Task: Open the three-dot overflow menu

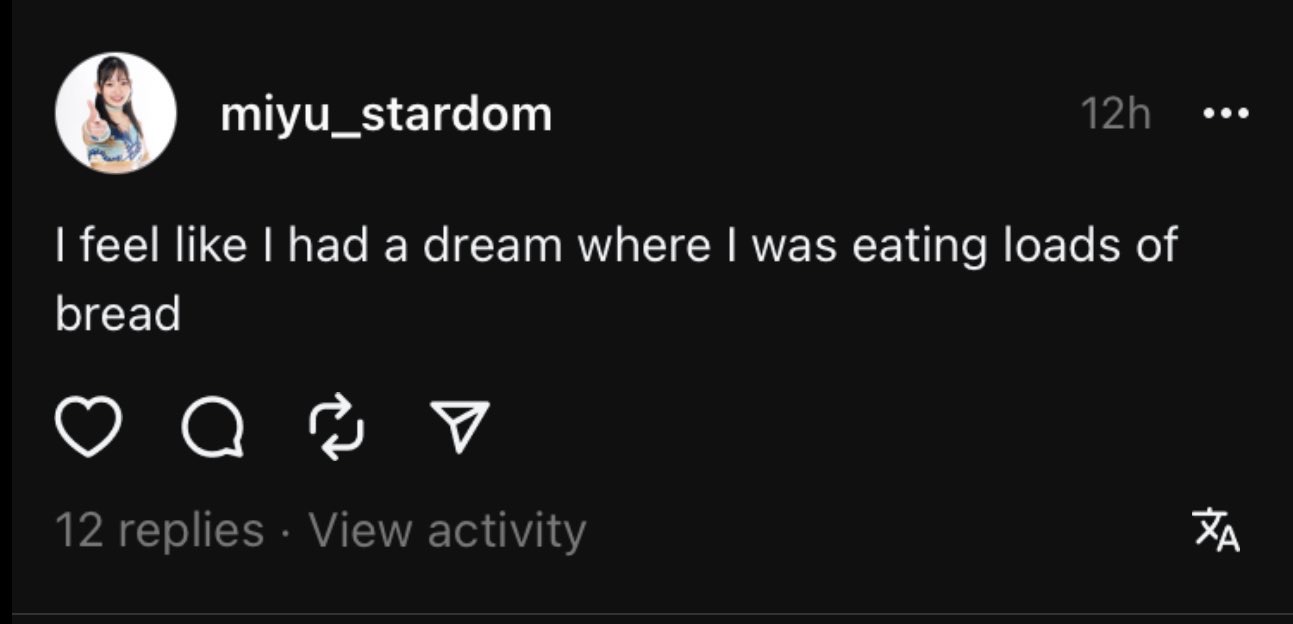Action: pos(1225,115)
